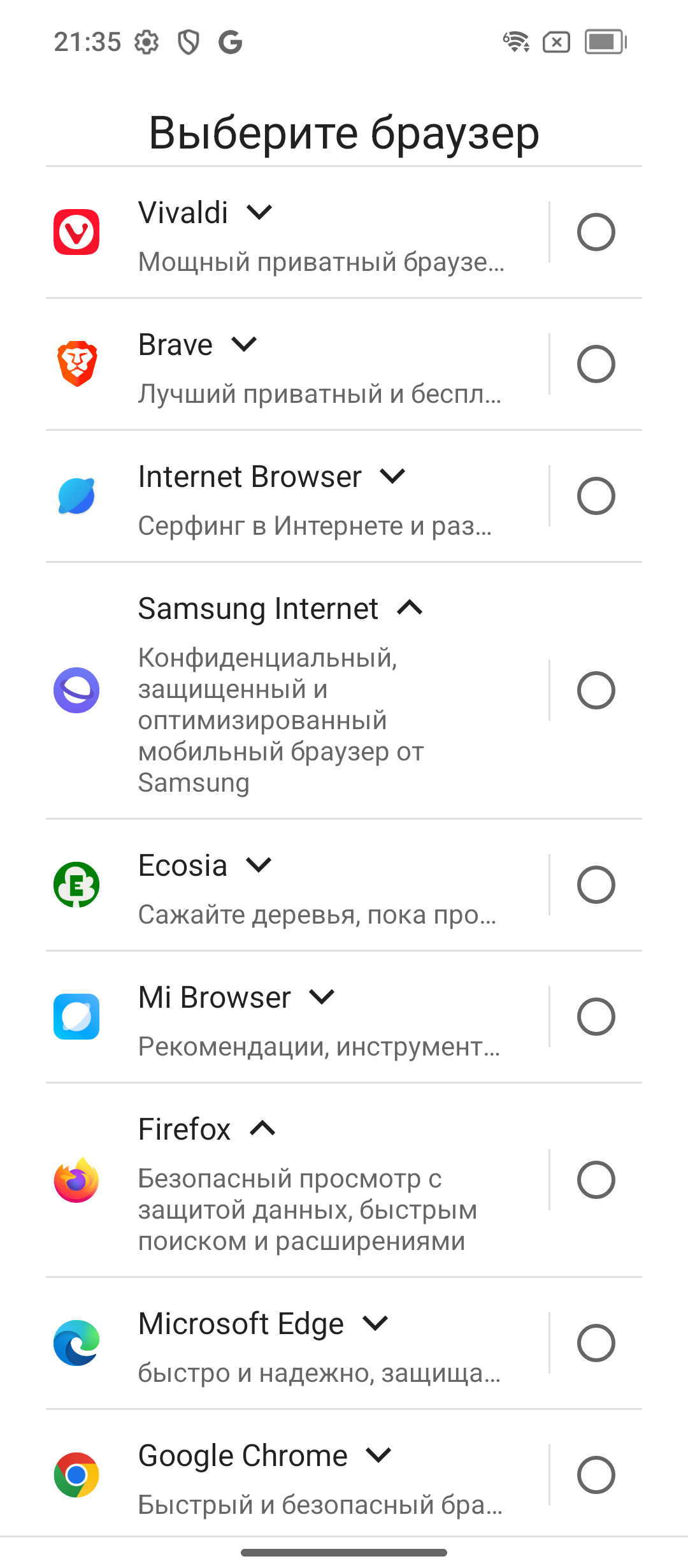Expand the Mi Browser description
The image size is (688, 1568).
point(322,997)
